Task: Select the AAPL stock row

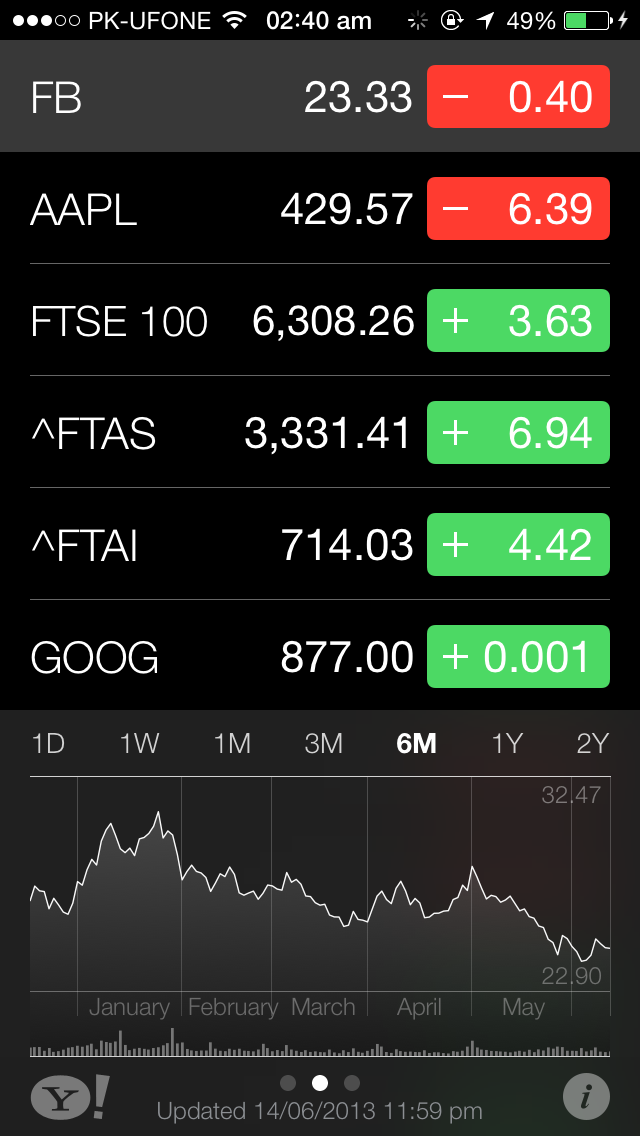Action: coord(320,209)
